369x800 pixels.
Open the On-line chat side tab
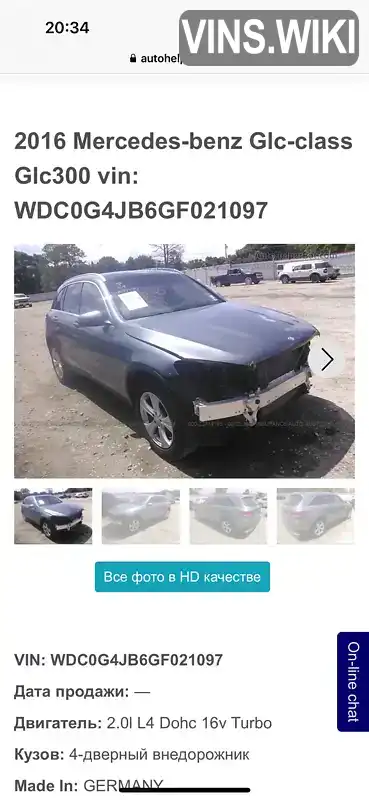click(x=353, y=682)
